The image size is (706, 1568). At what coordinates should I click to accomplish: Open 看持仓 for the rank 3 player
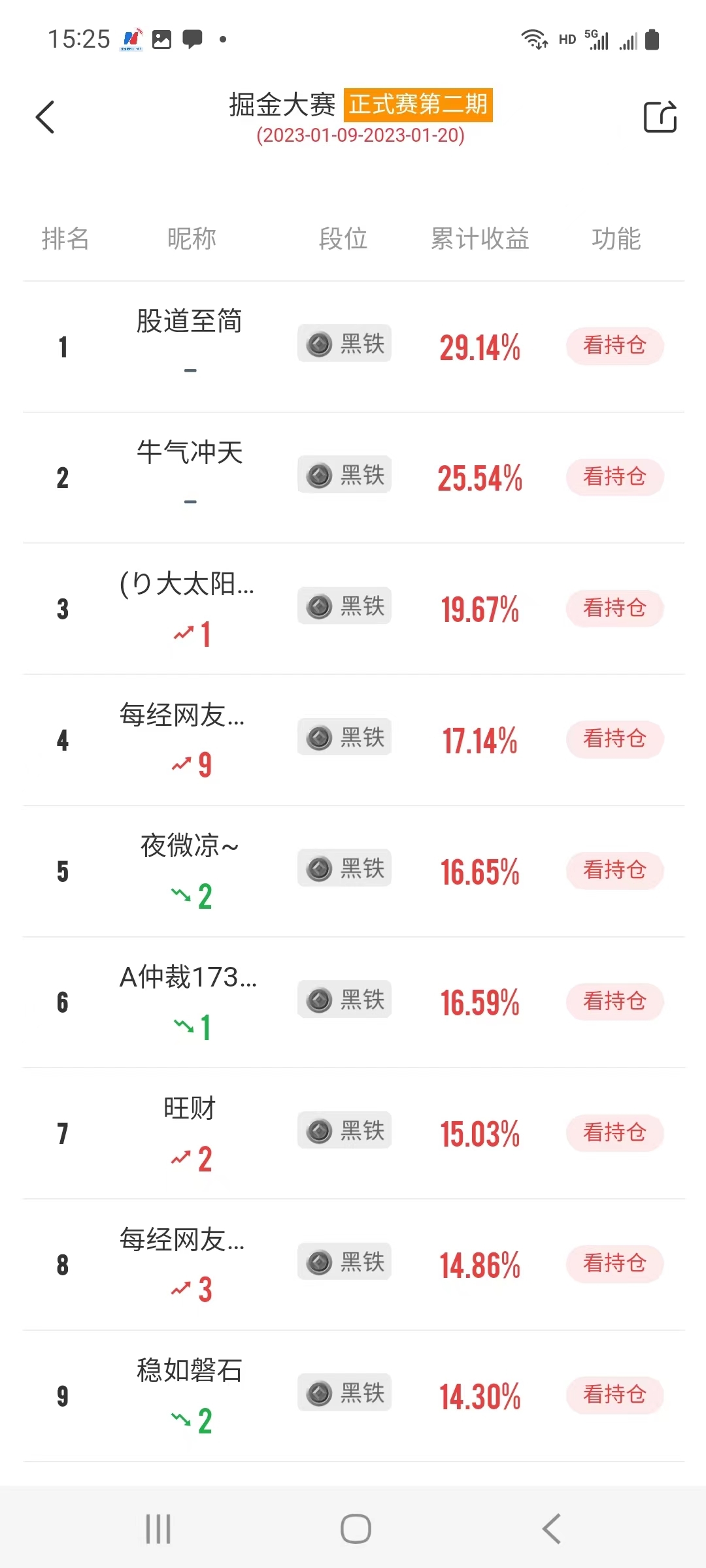click(x=615, y=608)
